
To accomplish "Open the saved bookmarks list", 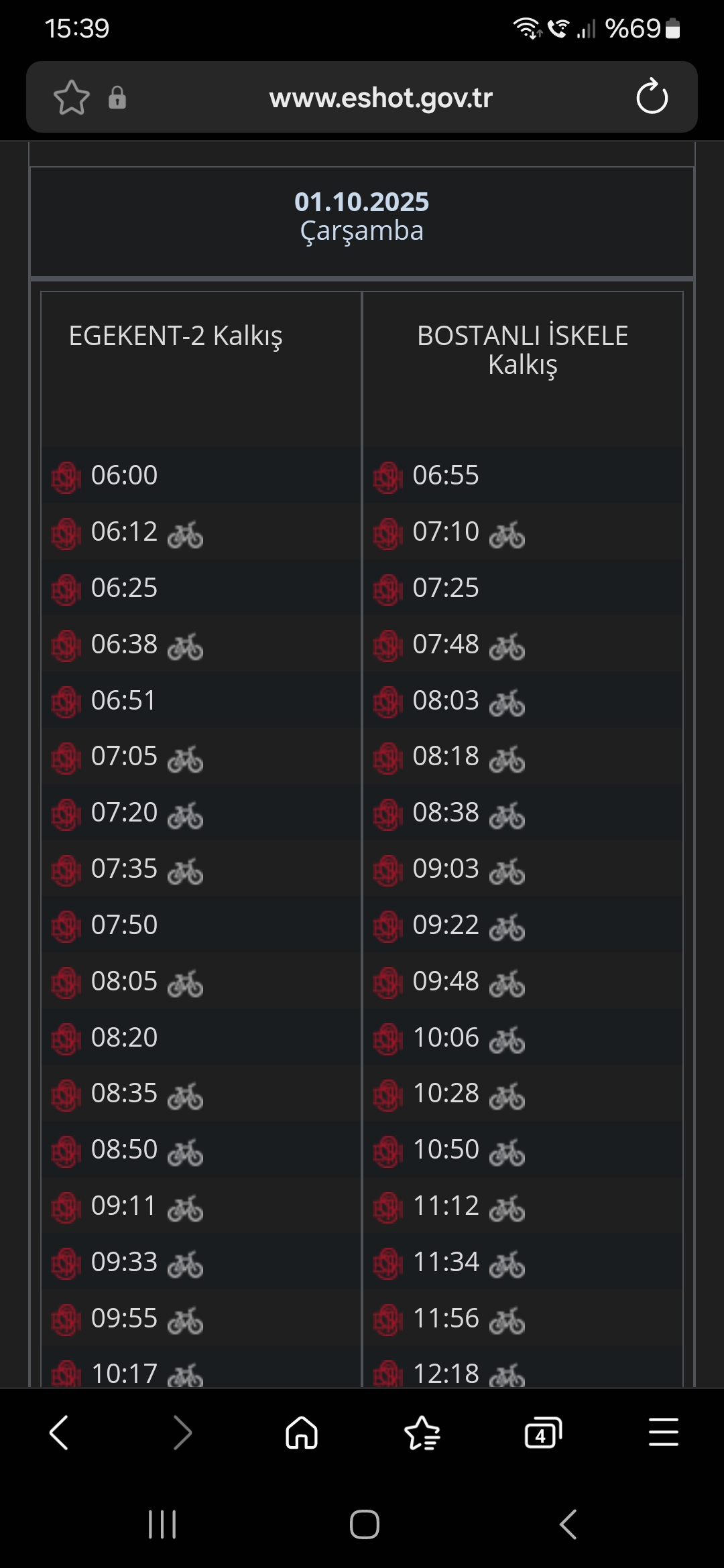I will [422, 1433].
